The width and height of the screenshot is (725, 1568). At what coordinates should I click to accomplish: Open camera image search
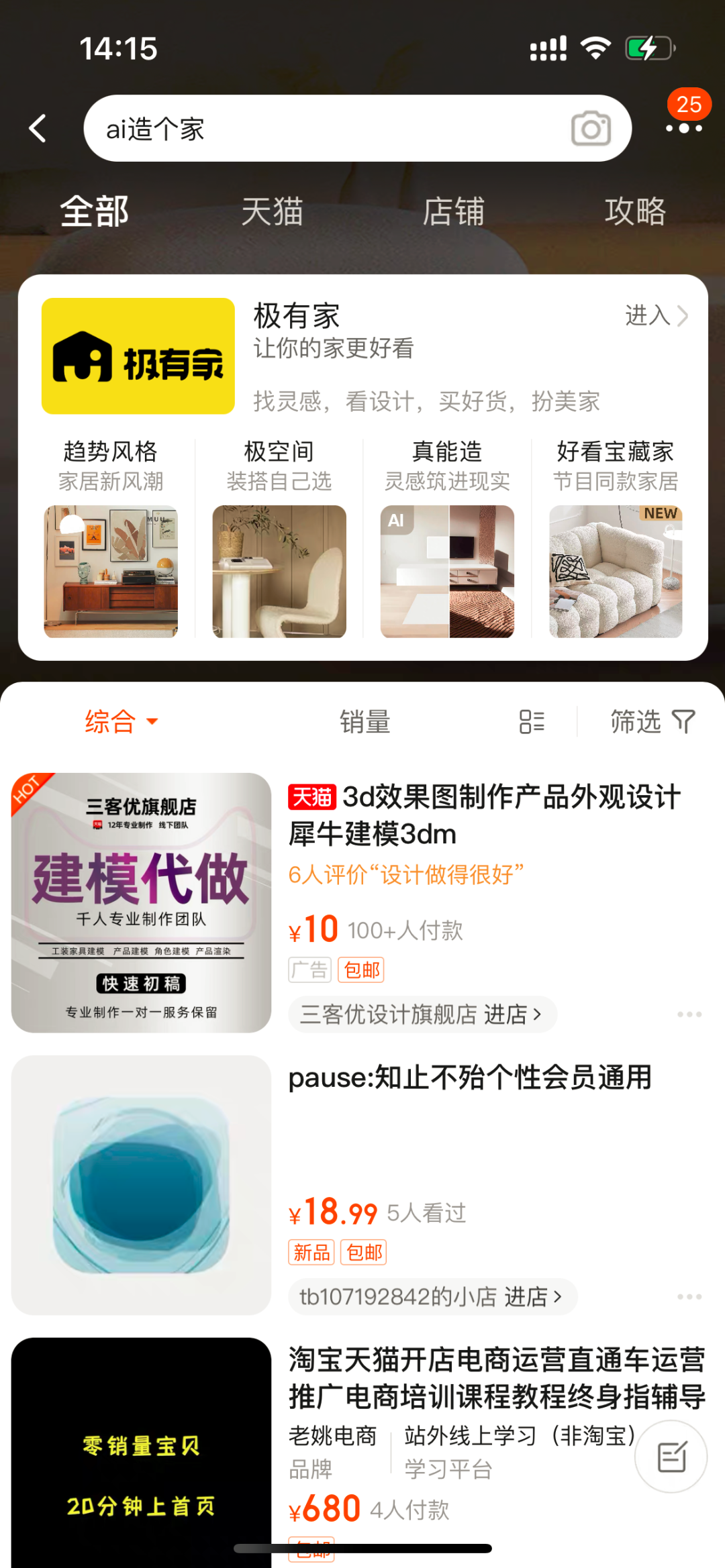[x=591, y=128]
